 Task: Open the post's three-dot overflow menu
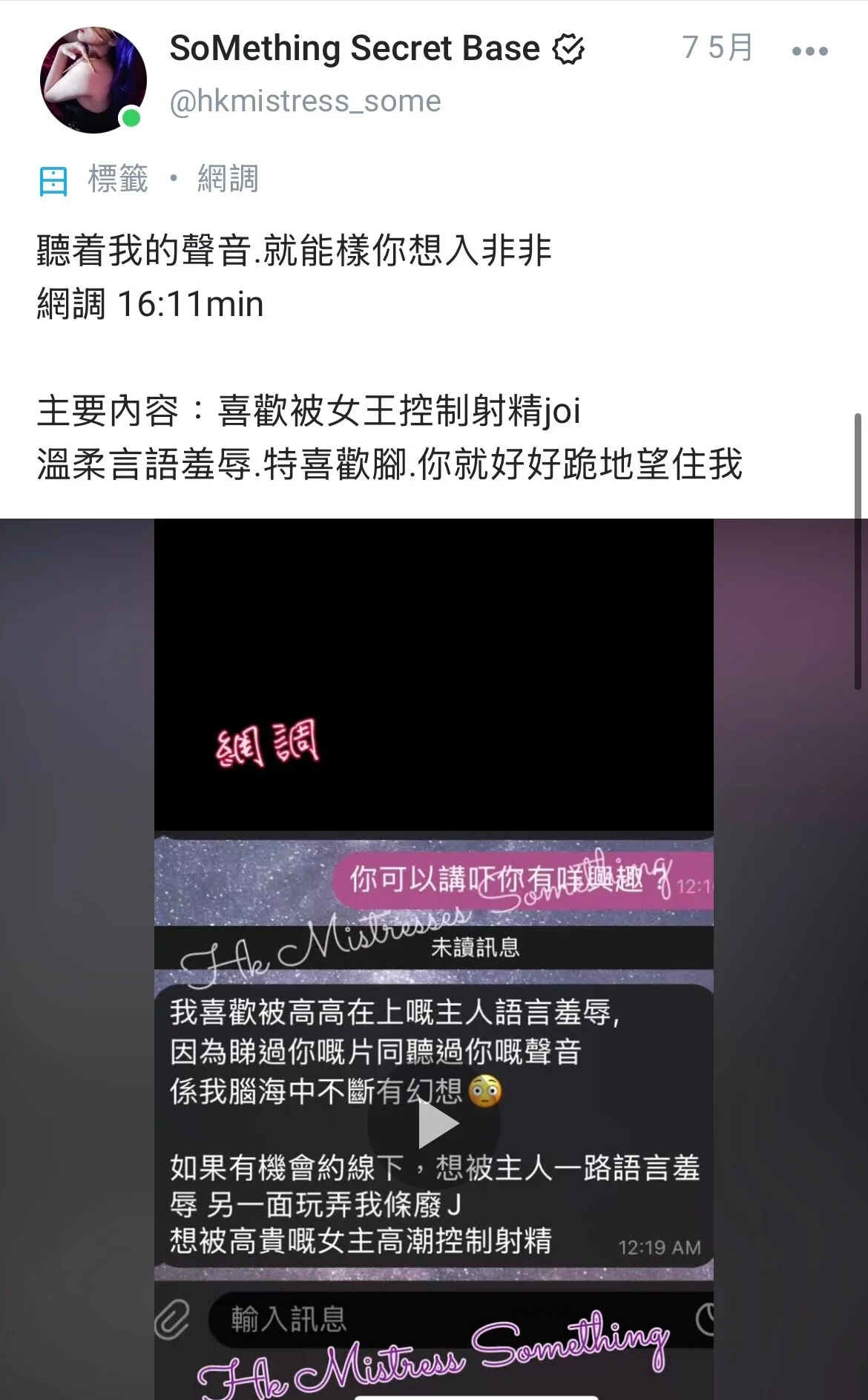point(809,51)
